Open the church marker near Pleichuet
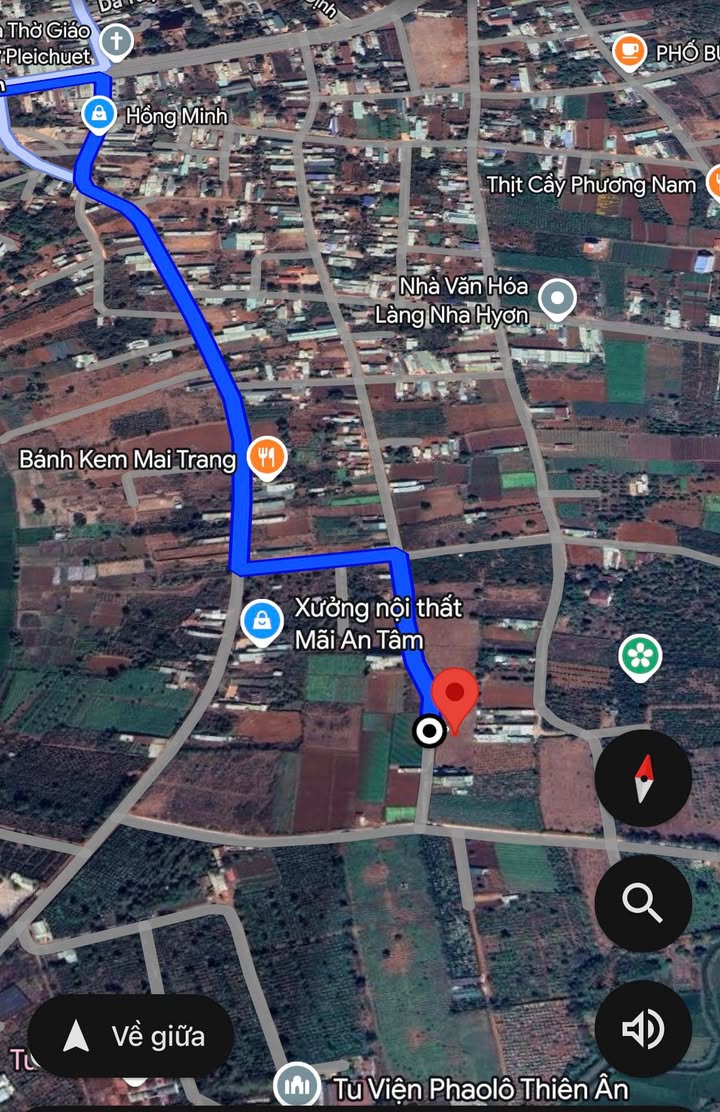The height and width of the screenshot is (1112, 720). pos(116,41)
